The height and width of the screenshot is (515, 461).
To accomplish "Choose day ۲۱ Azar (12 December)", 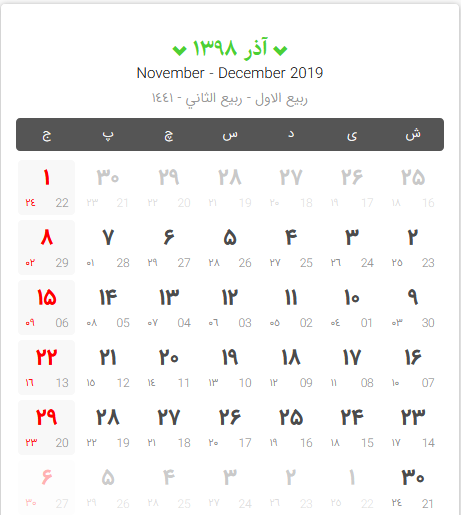I will pos(108,367).
